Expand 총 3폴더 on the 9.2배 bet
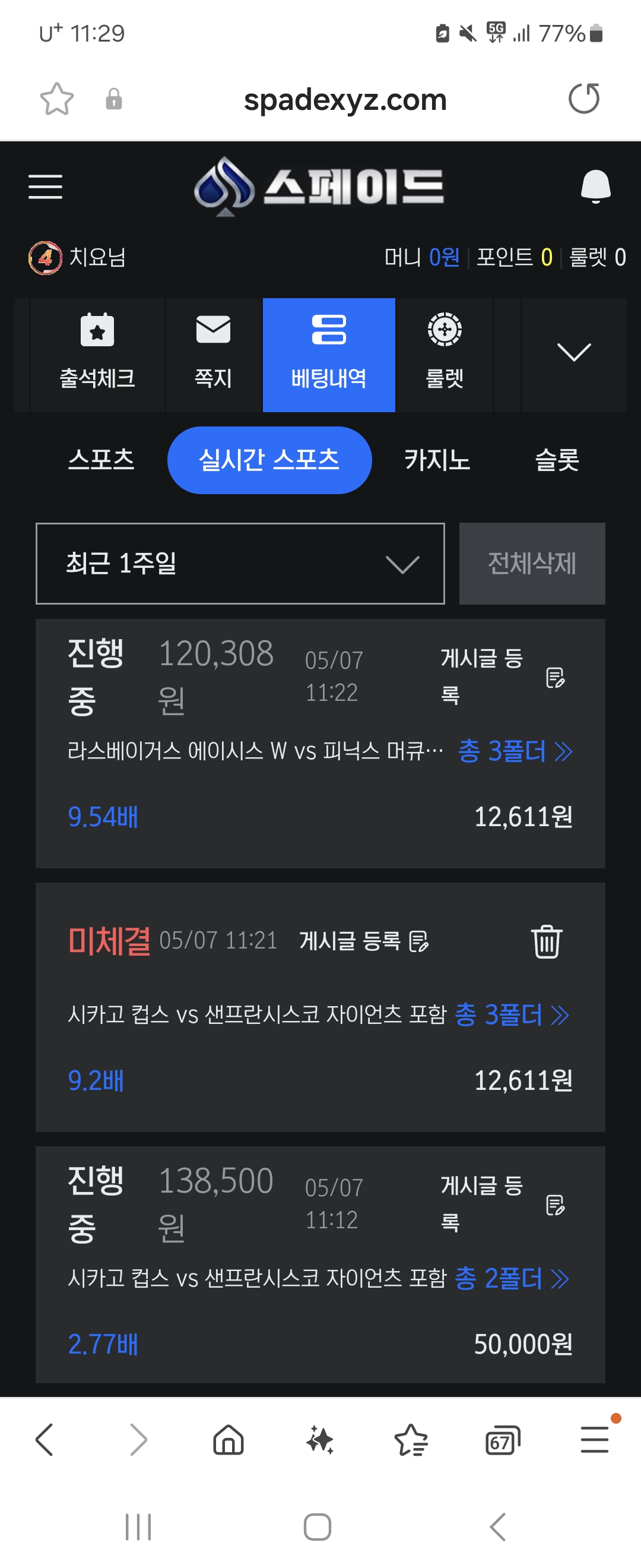Viewport: 641px width, 1568px height. point(511,1014)
